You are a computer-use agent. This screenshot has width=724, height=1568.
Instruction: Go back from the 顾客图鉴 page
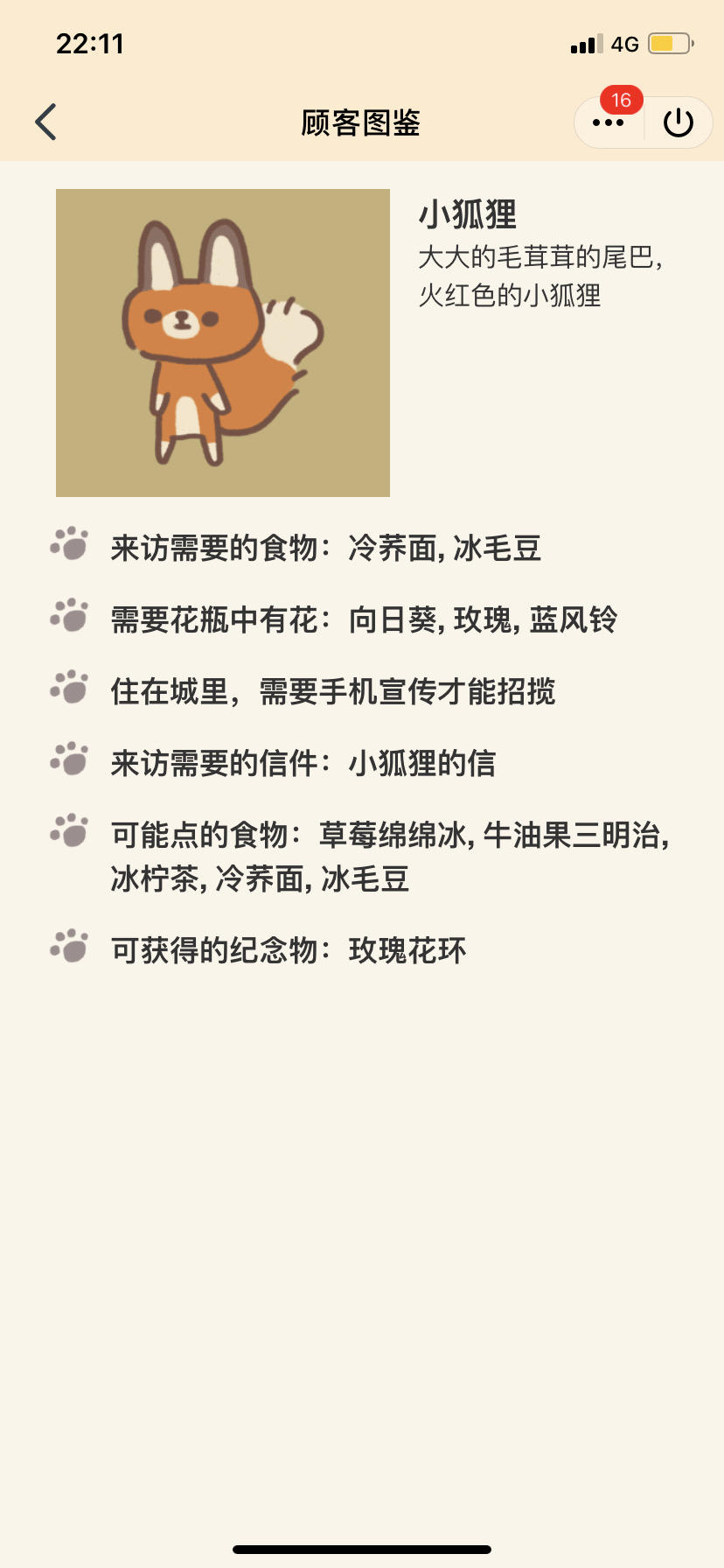(x=46, y=122)
